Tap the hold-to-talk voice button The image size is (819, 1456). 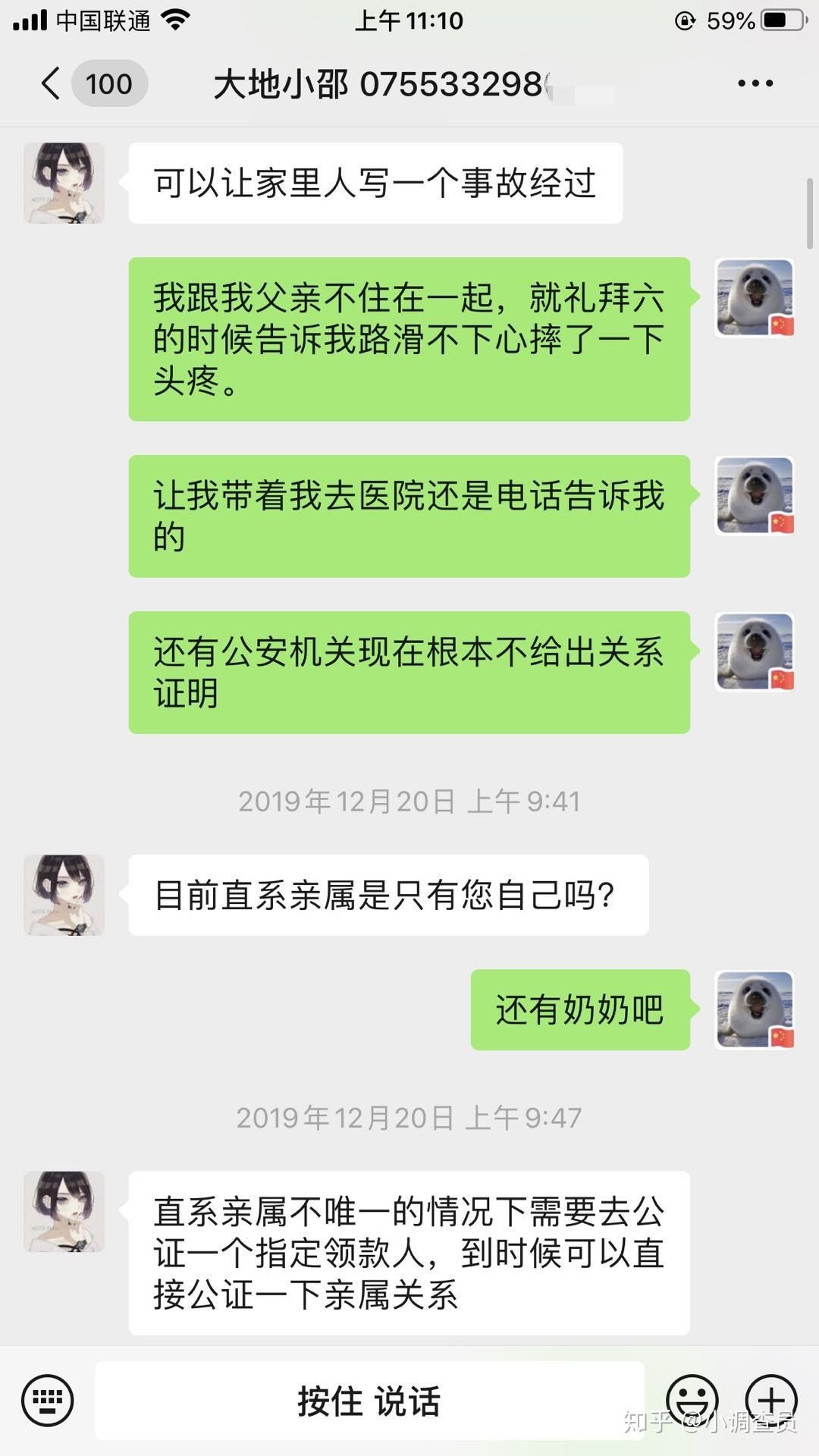coord(369,1400)
